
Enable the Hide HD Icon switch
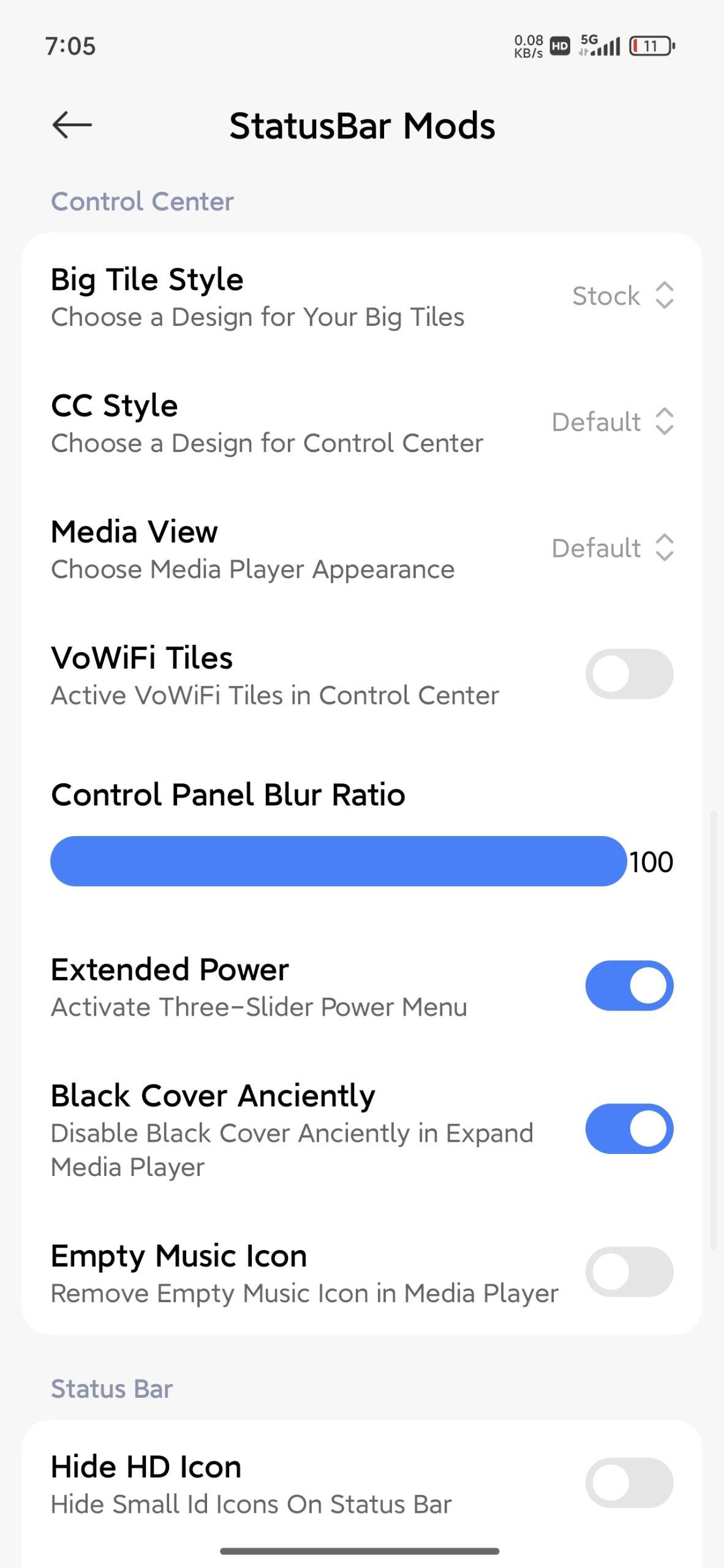629,1483
